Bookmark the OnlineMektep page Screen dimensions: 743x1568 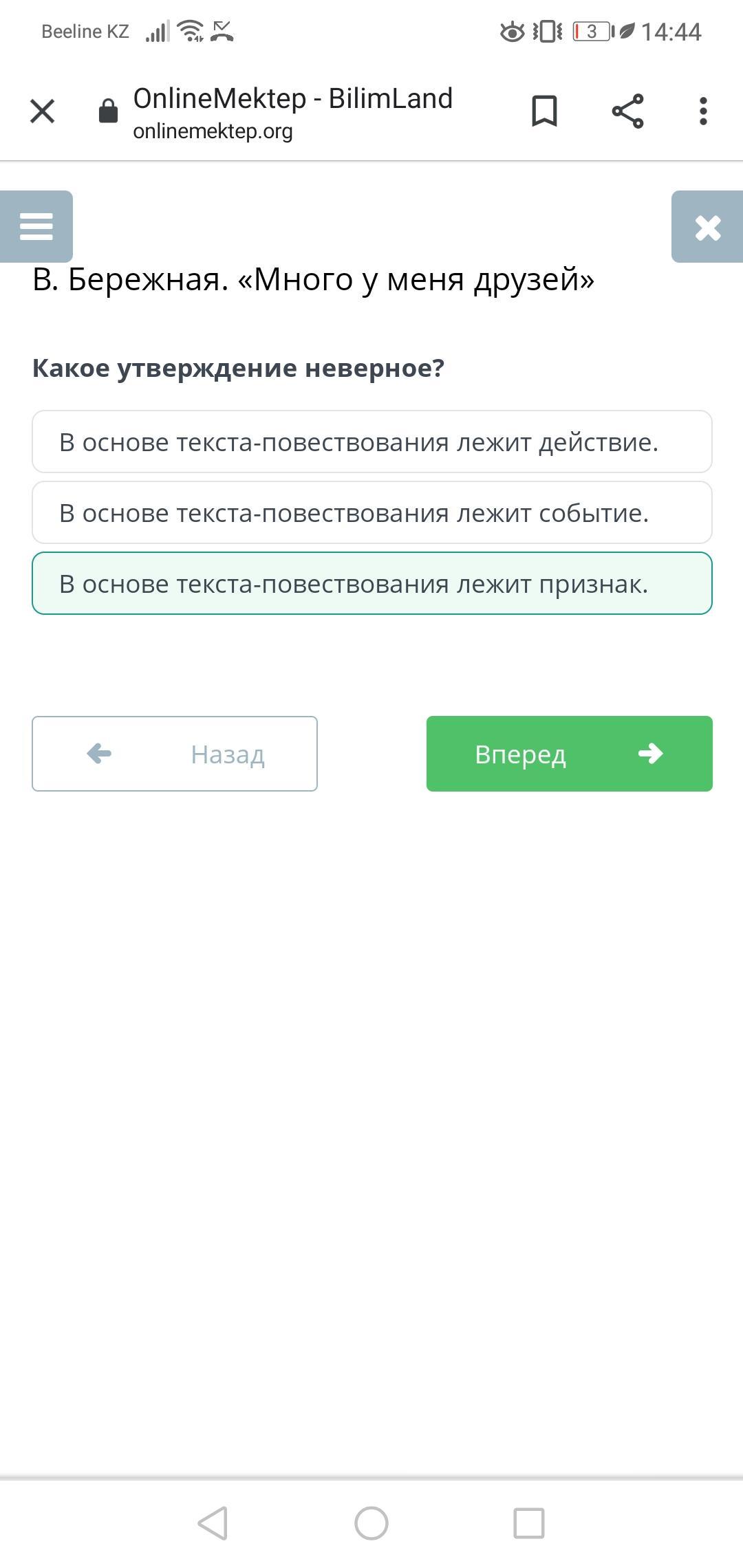coord(545,111)
